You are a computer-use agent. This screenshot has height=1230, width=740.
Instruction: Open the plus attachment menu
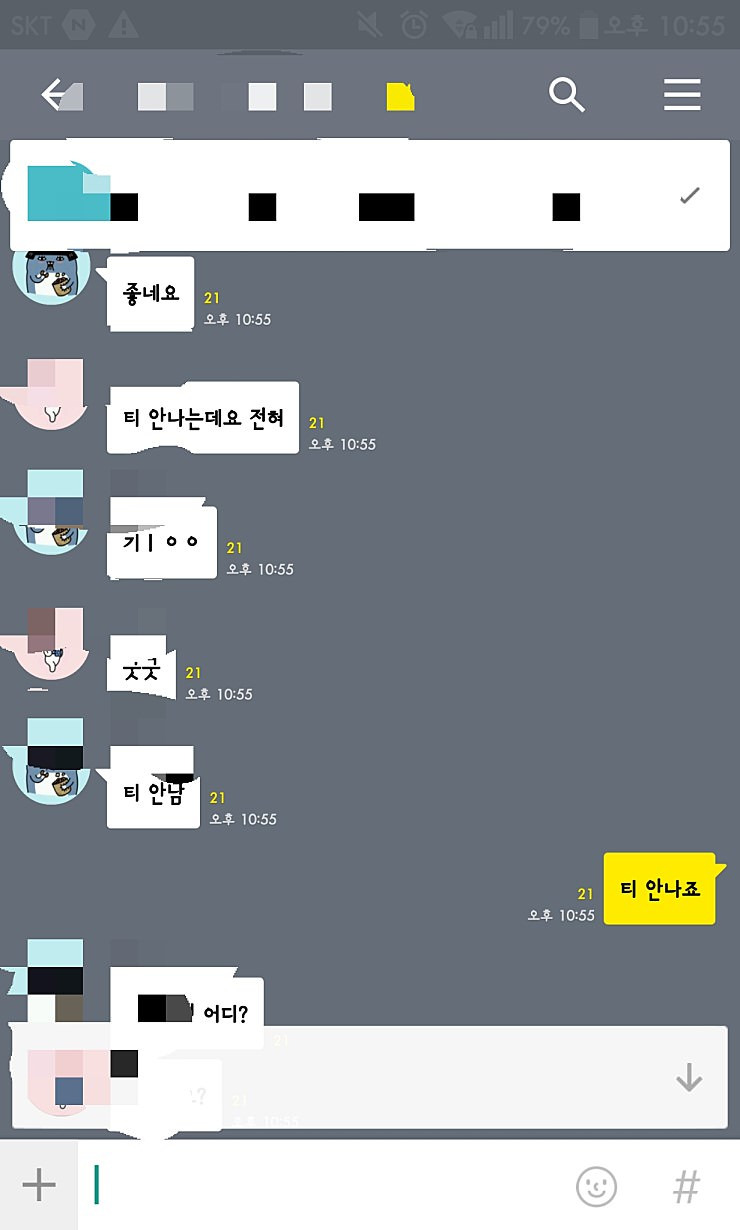pyautogui.click(x=39, y=1185)
